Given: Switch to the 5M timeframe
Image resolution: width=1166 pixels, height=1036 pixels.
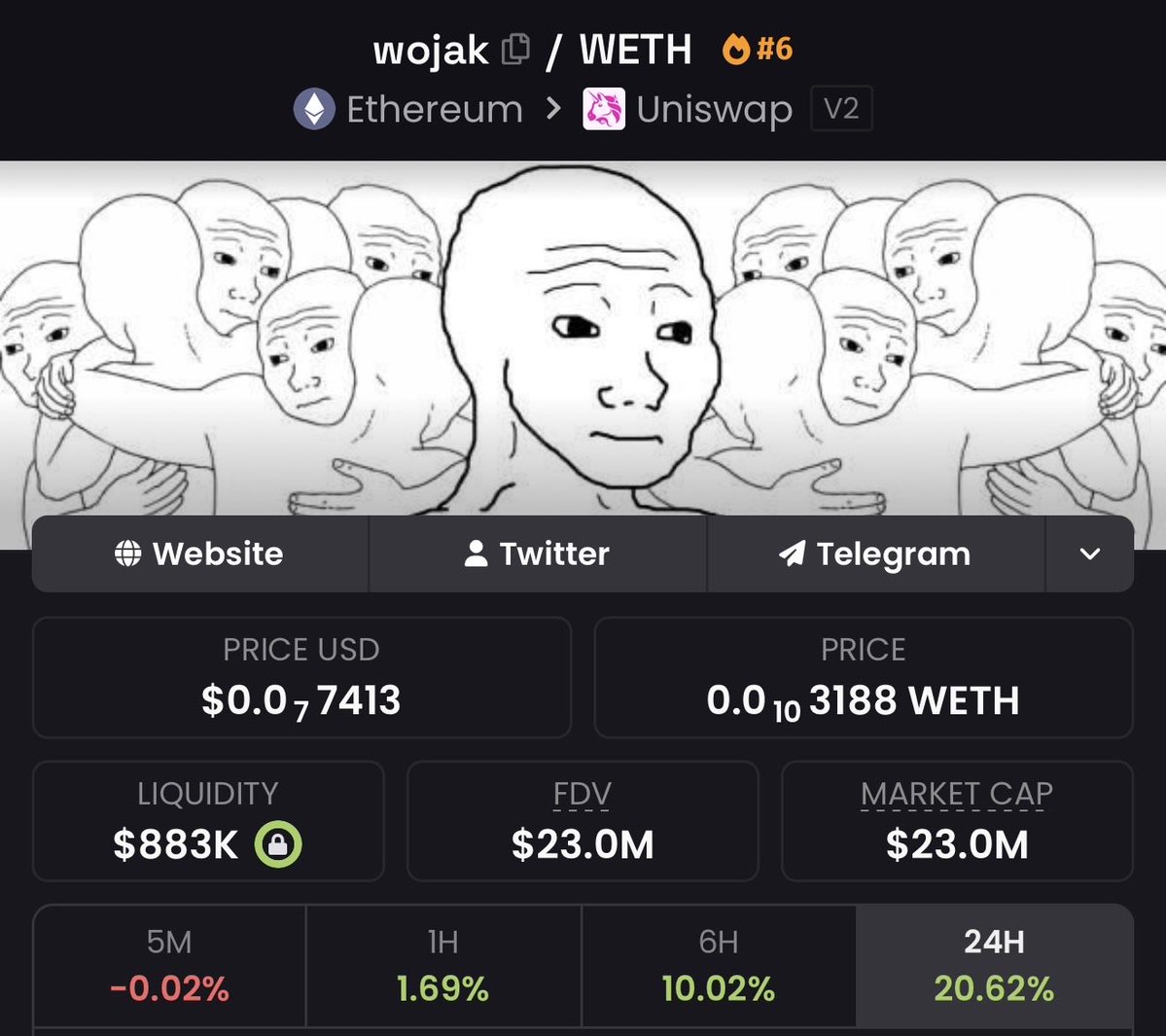Looking at the screenshot, I should 169,966.
